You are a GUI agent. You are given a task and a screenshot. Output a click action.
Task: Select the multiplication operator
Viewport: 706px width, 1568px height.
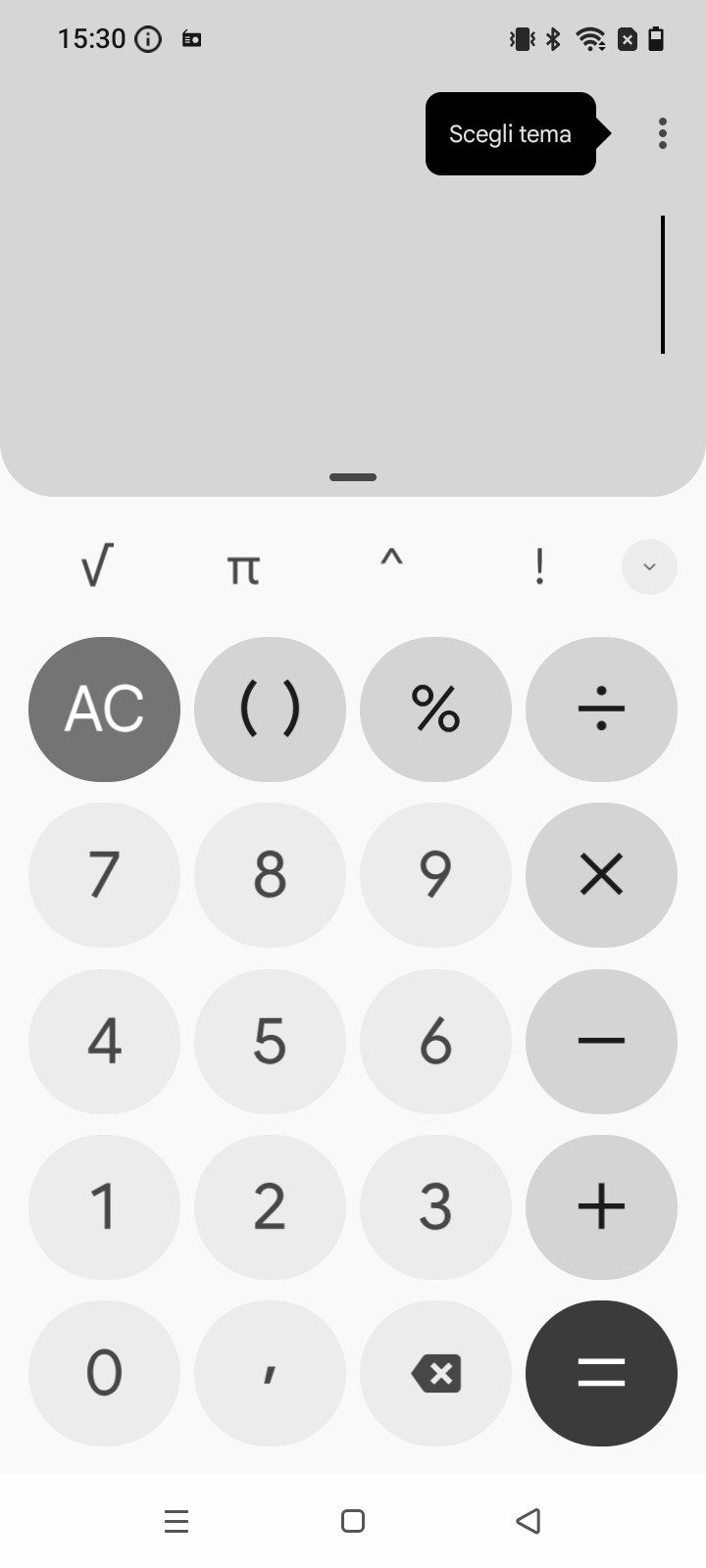tap(601, 874)
